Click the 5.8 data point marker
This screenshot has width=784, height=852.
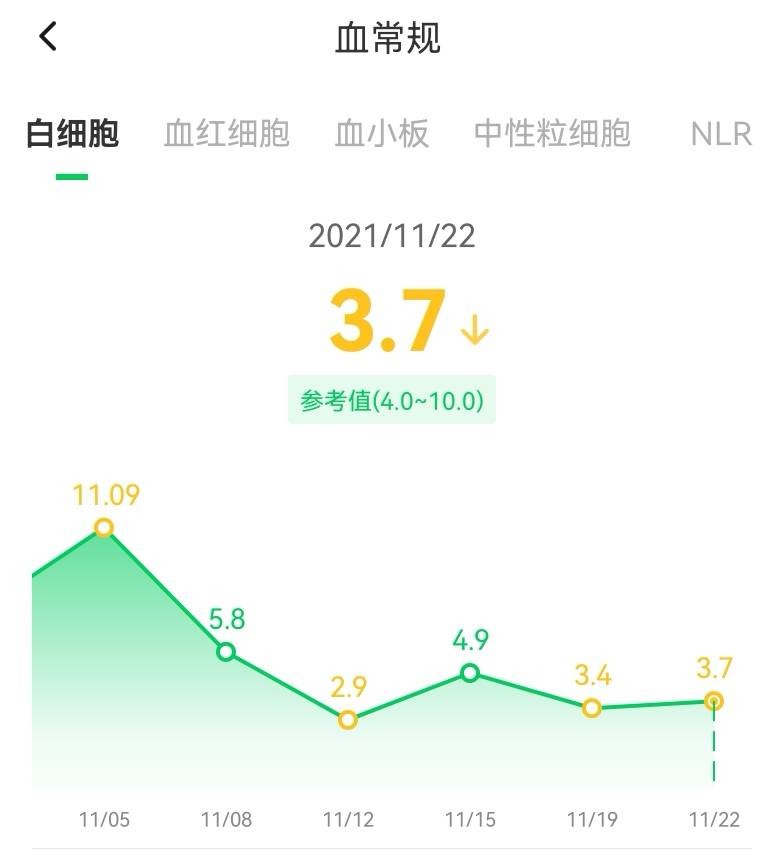point(226,653)
